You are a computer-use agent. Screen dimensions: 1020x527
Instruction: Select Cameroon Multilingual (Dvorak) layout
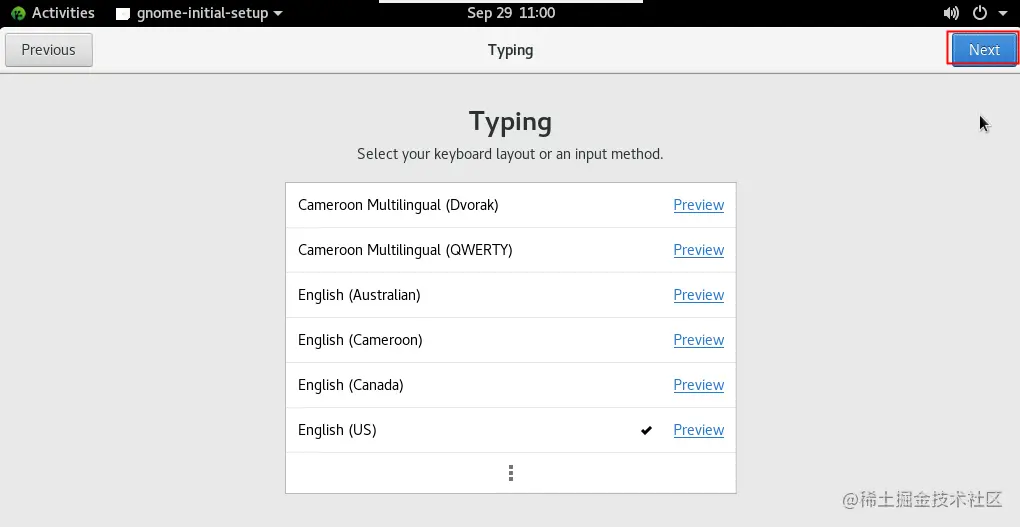[398, 205]
